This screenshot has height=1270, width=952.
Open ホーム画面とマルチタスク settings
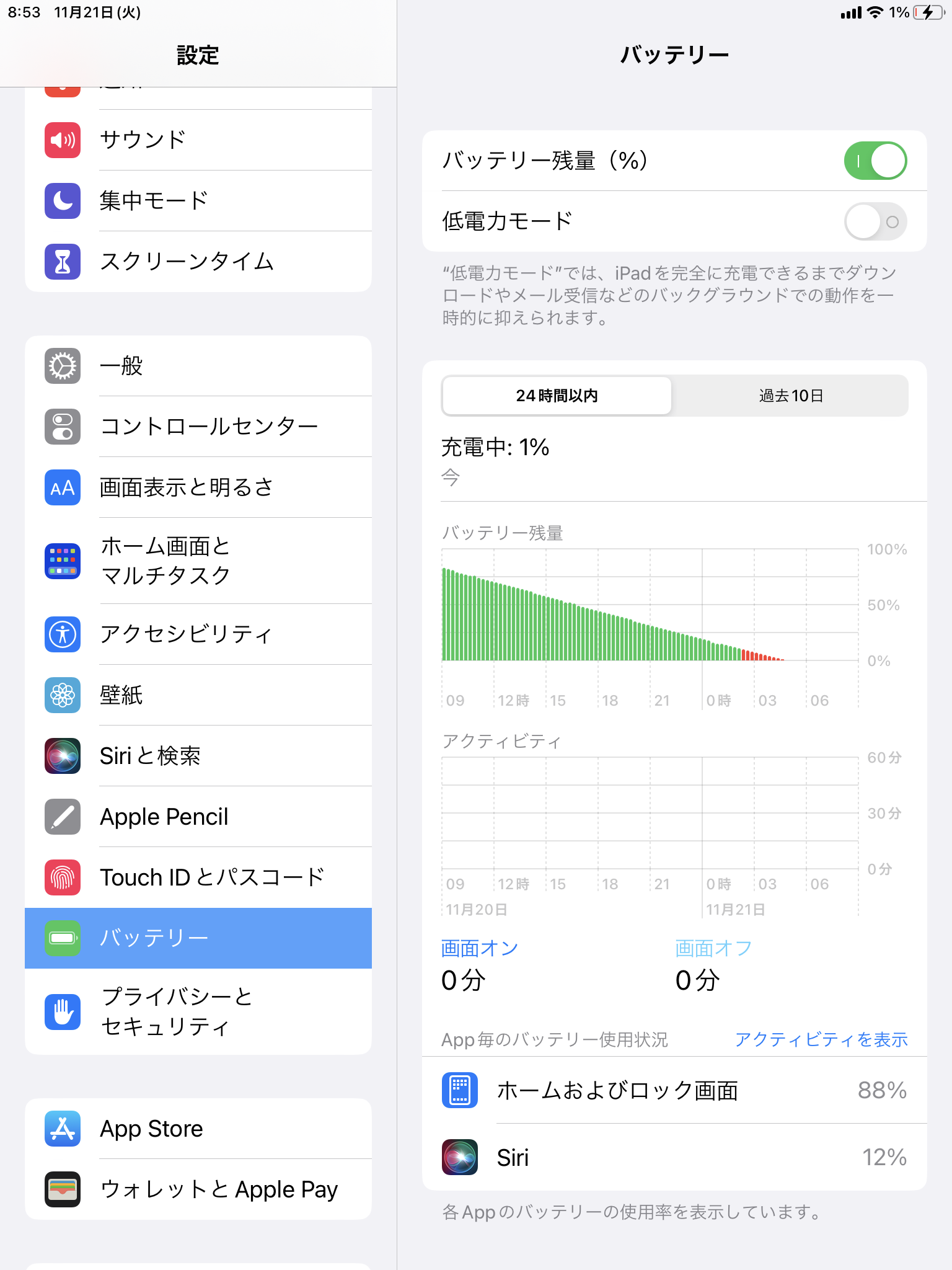click(198, 561)
